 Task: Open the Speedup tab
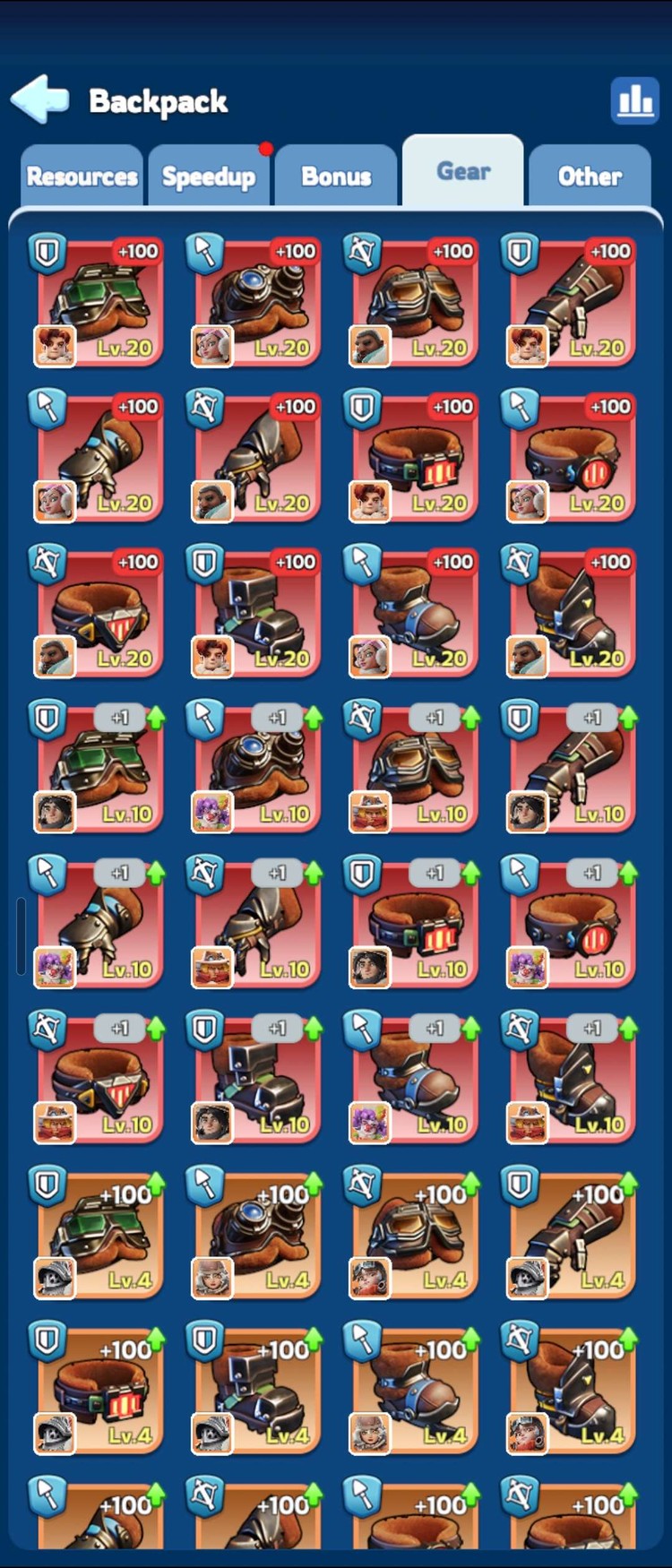209,177
